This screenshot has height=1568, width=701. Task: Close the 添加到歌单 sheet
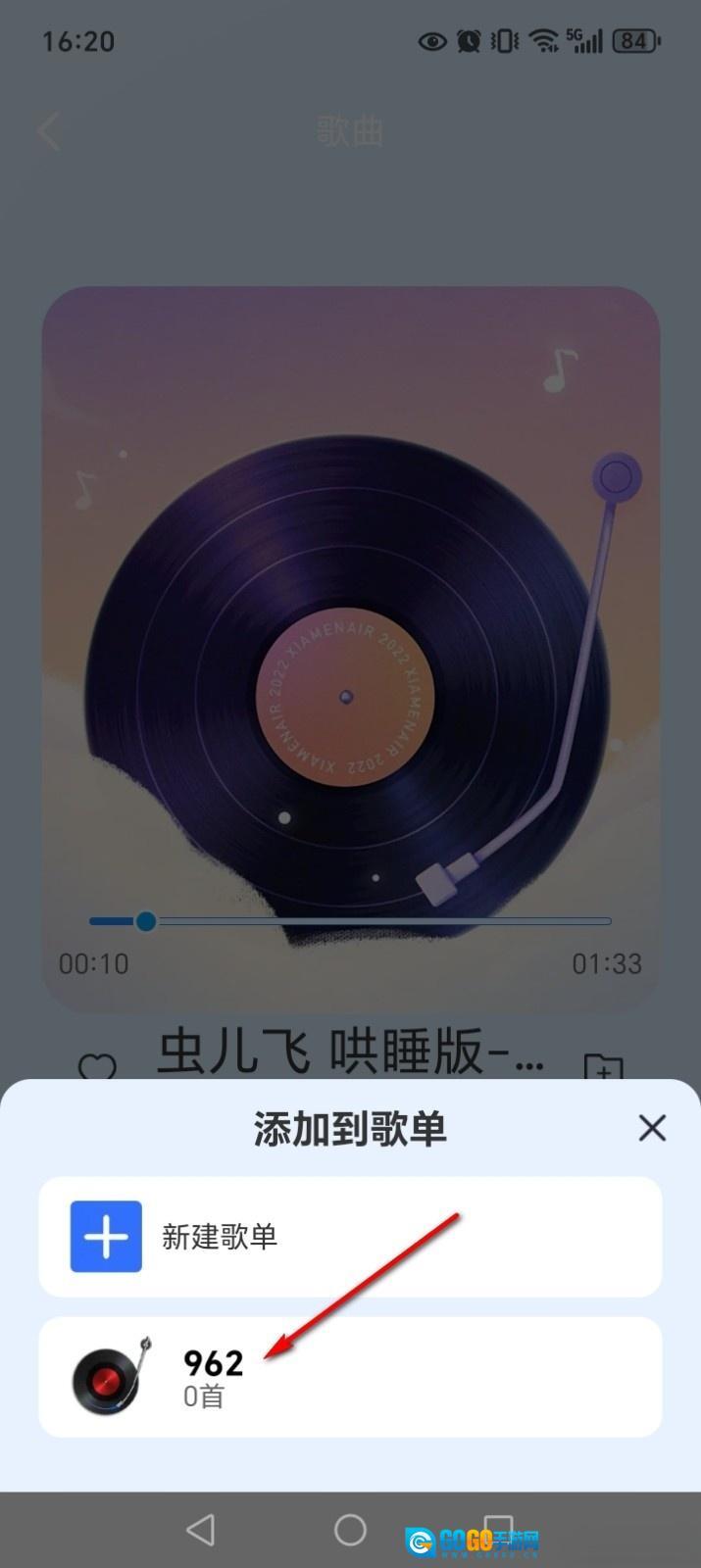click(652, 1128)
